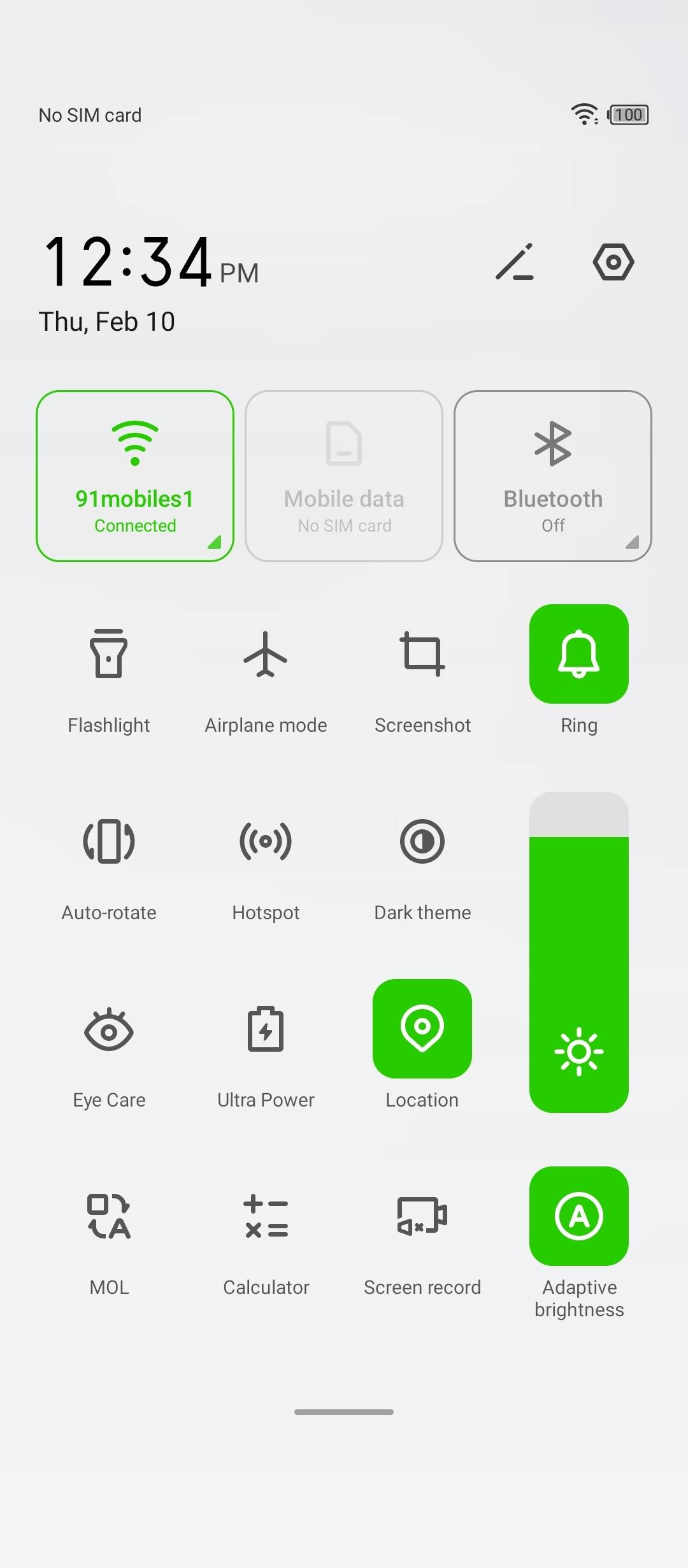Take a Screenshot from the tile
The height and width of the screenshot is (1568, 688).
click(422, 655)
